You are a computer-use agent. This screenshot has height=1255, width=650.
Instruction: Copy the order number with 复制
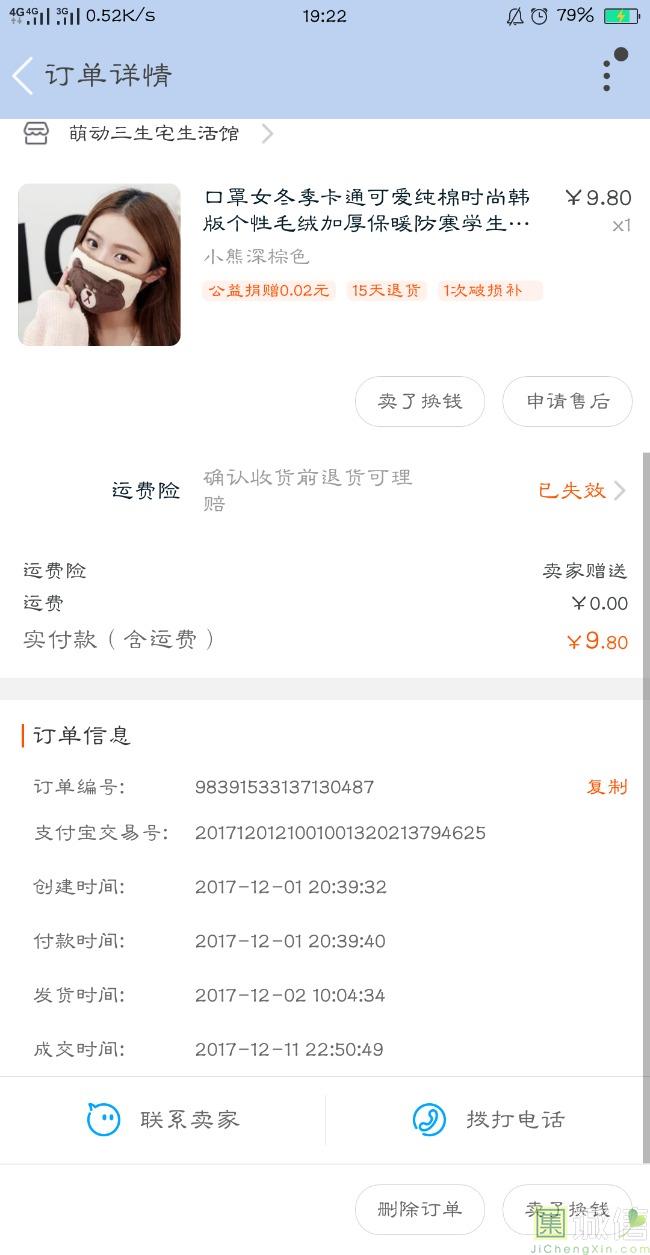point(607,787)
